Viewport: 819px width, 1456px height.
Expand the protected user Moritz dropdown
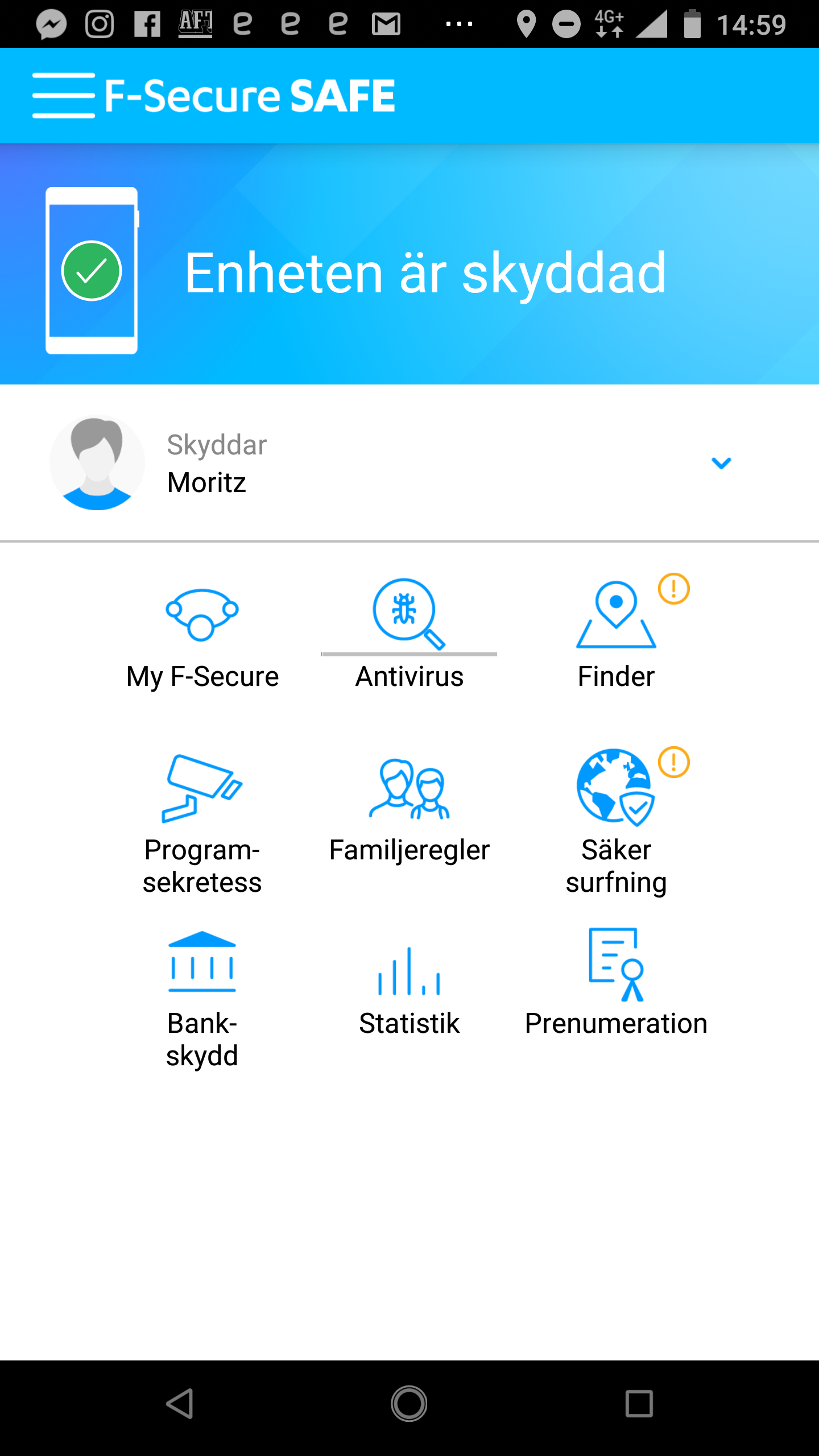(x=721, y=464)
